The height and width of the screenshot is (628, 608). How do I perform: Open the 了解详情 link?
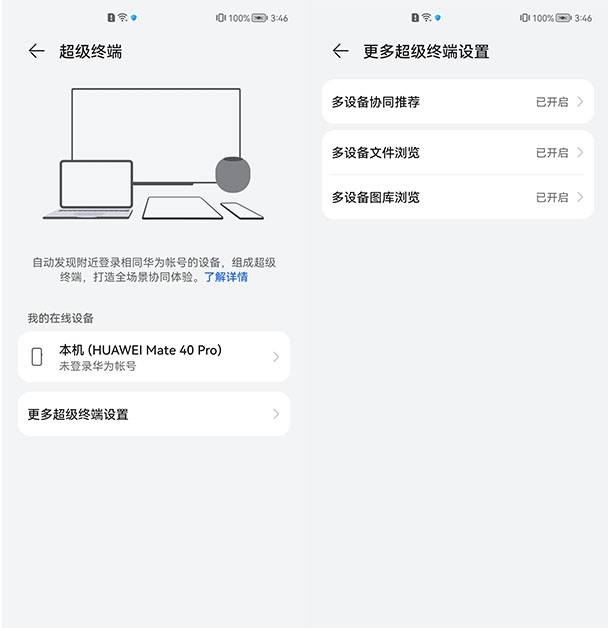[226, 277]
